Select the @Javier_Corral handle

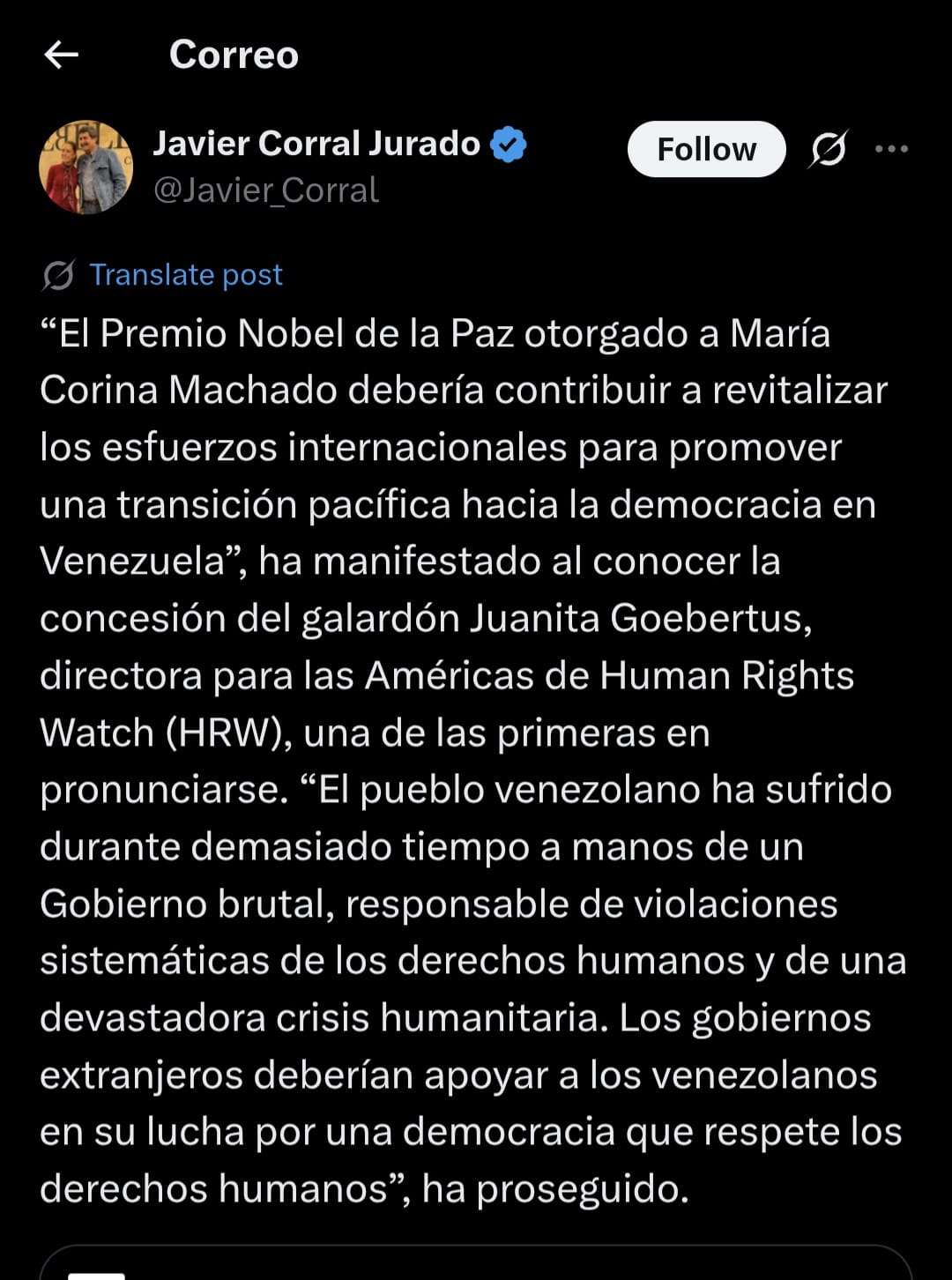click(266, 189)
